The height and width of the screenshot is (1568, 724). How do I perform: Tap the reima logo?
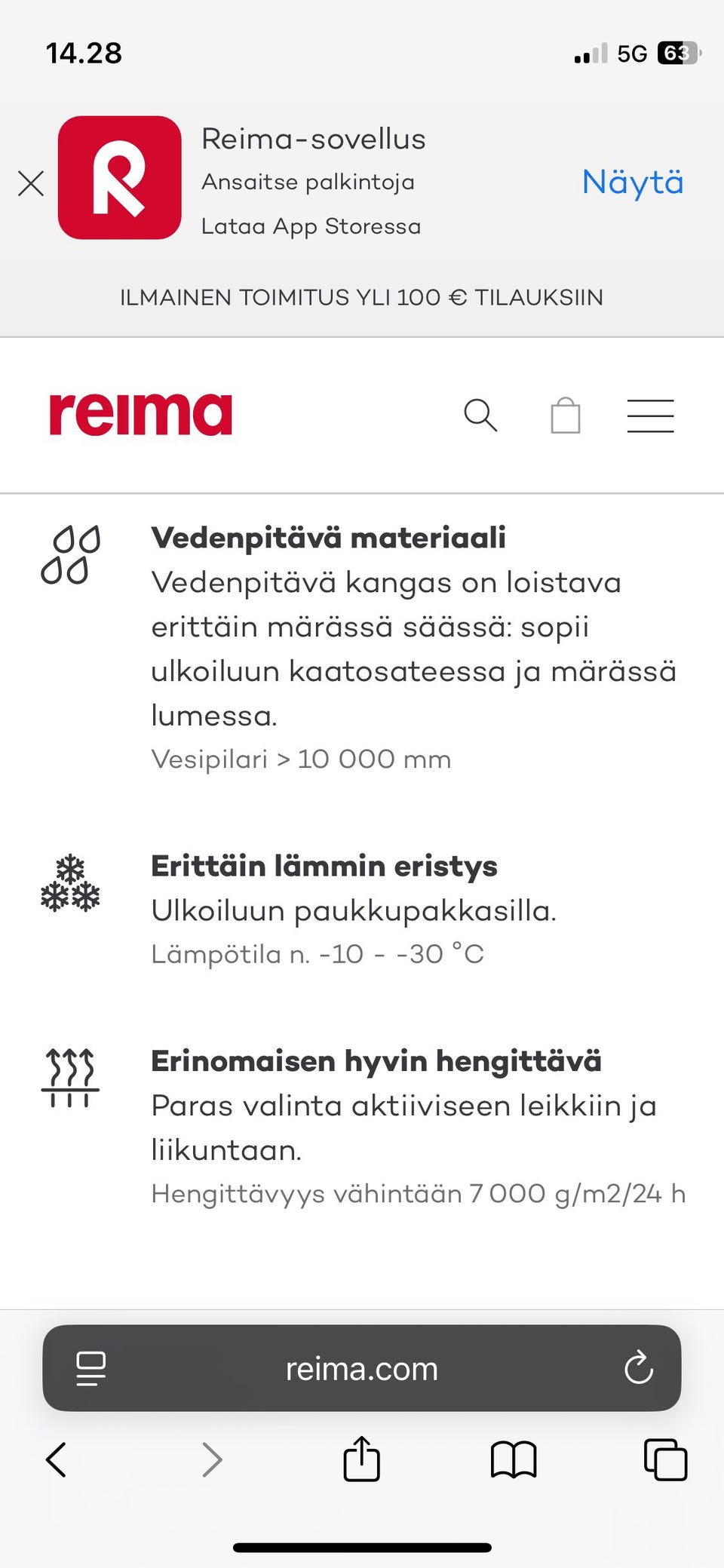tap(140, 413)
